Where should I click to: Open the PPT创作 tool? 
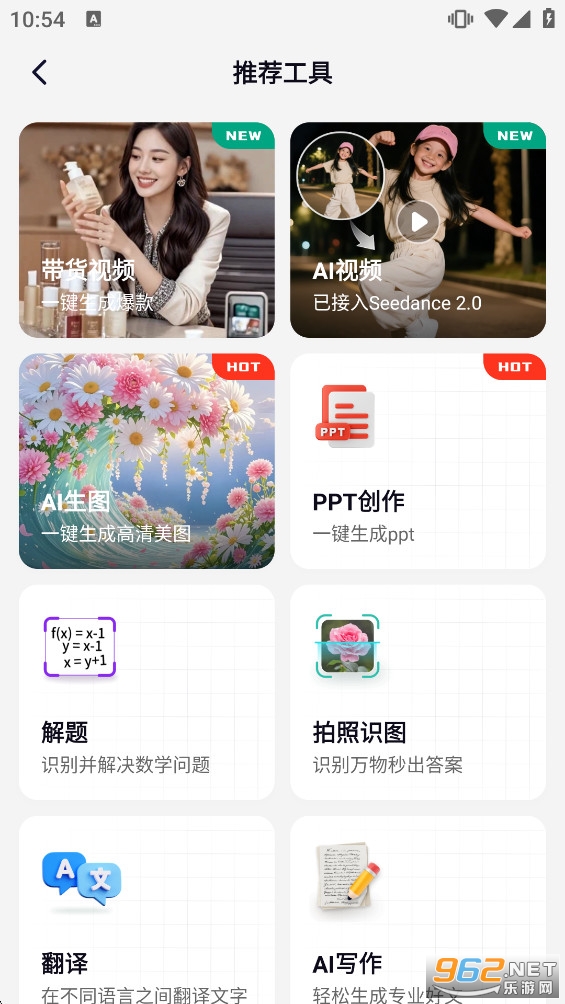[x=418, y=461]
